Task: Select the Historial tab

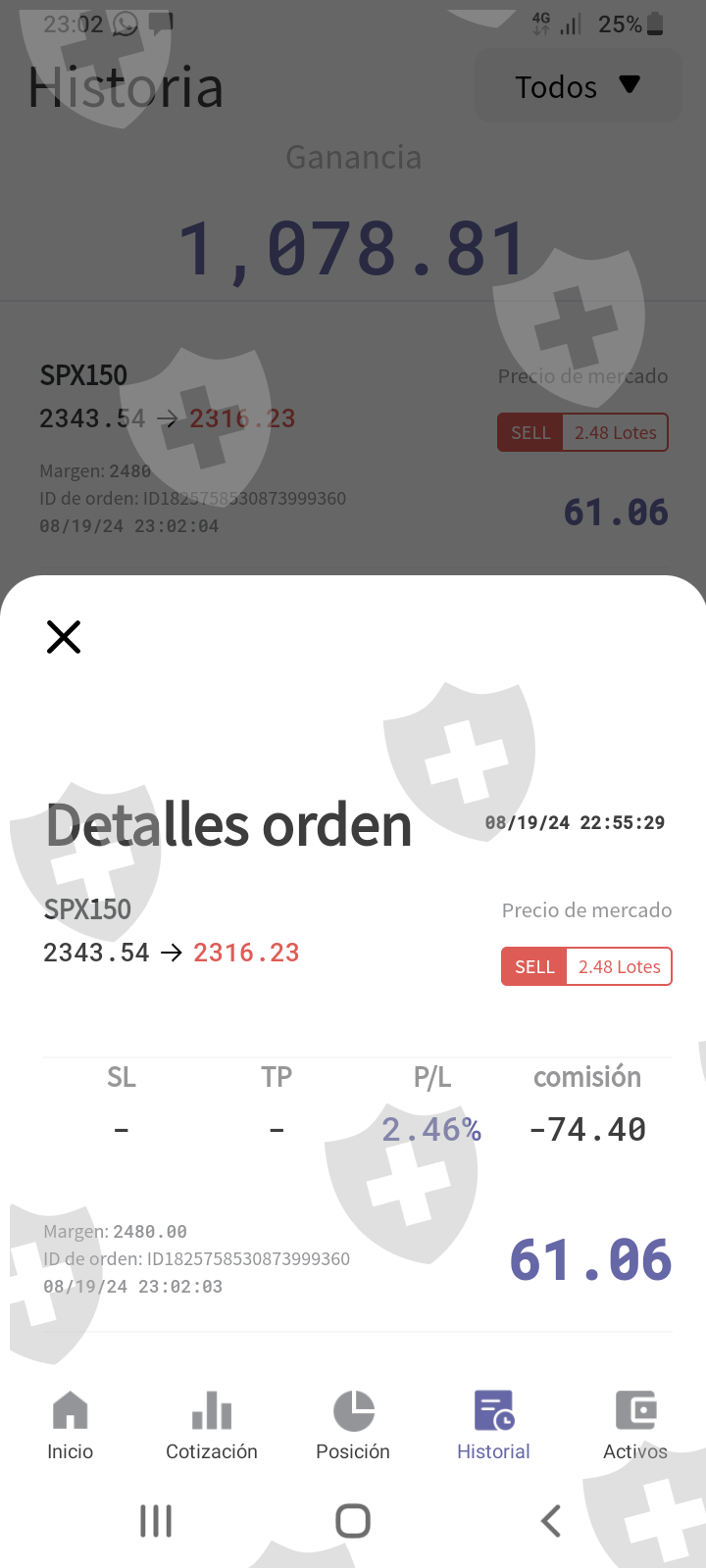Action: click(x=494, y=1426)
